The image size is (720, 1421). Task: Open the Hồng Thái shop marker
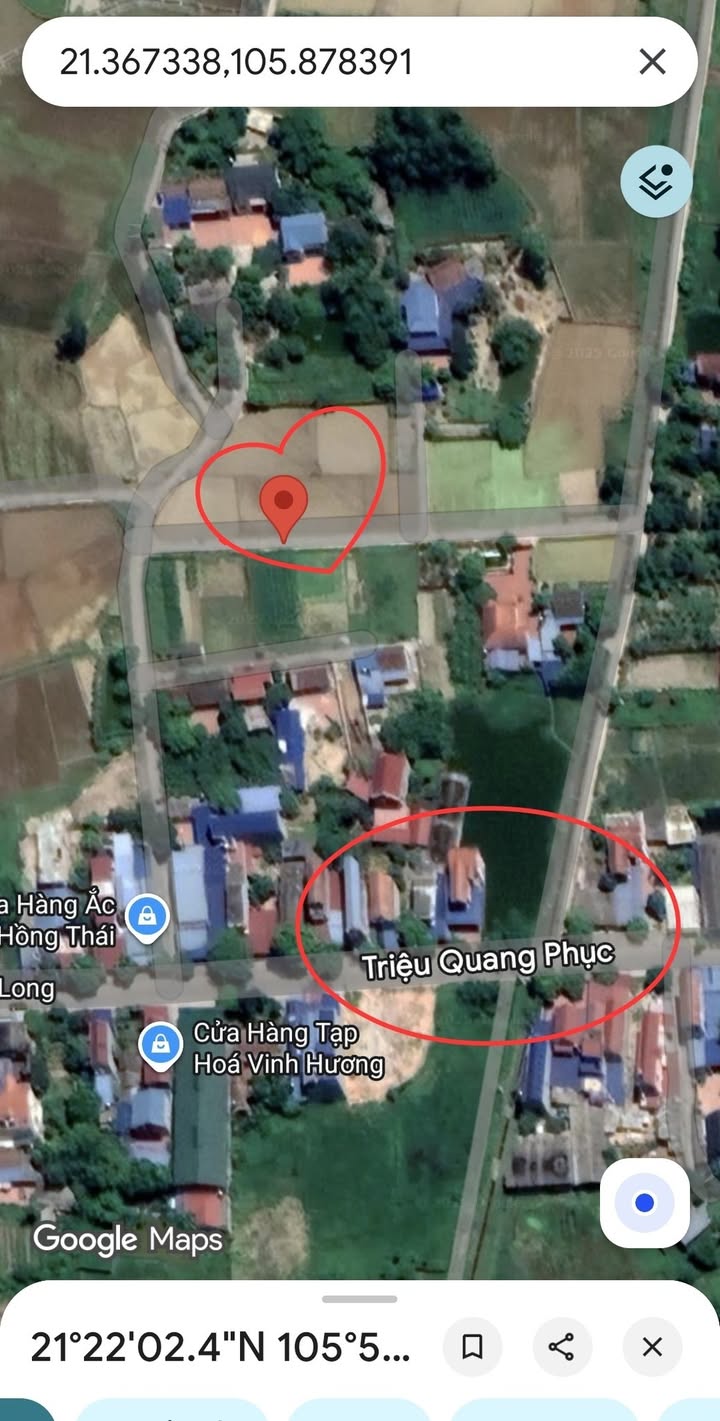pos(147,913)
